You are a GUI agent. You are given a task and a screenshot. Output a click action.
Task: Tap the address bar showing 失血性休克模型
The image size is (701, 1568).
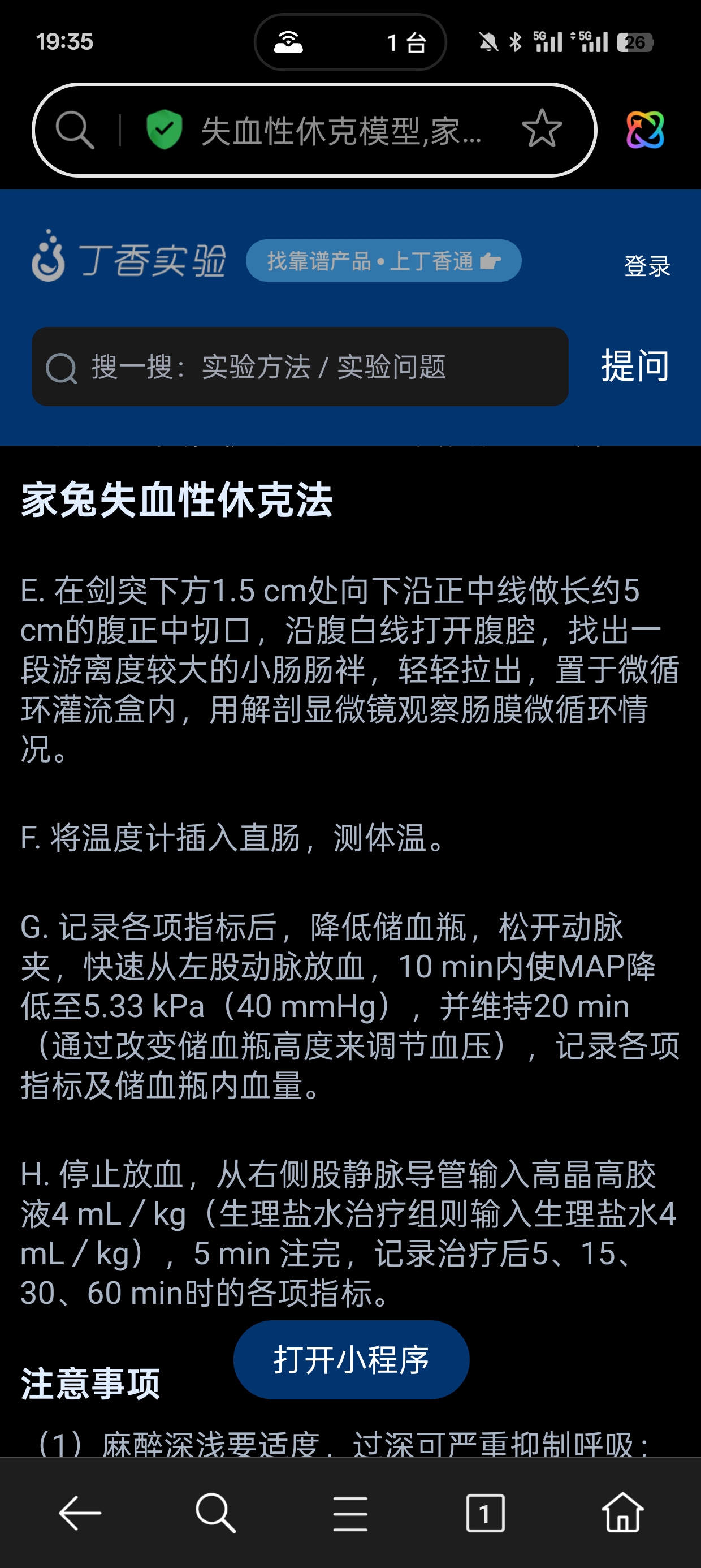click(341, 130)
